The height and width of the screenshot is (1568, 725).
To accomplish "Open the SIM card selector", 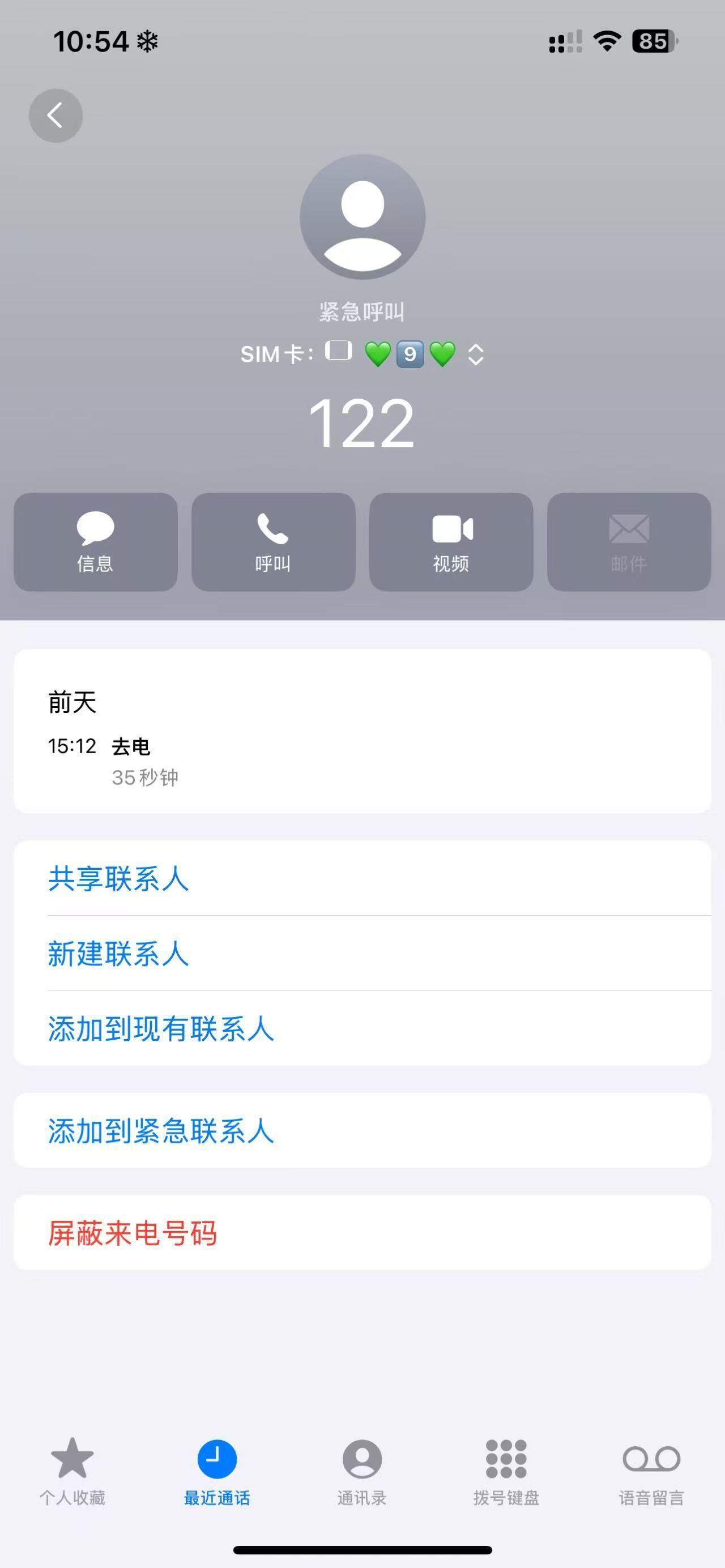I will click(475, 354).
